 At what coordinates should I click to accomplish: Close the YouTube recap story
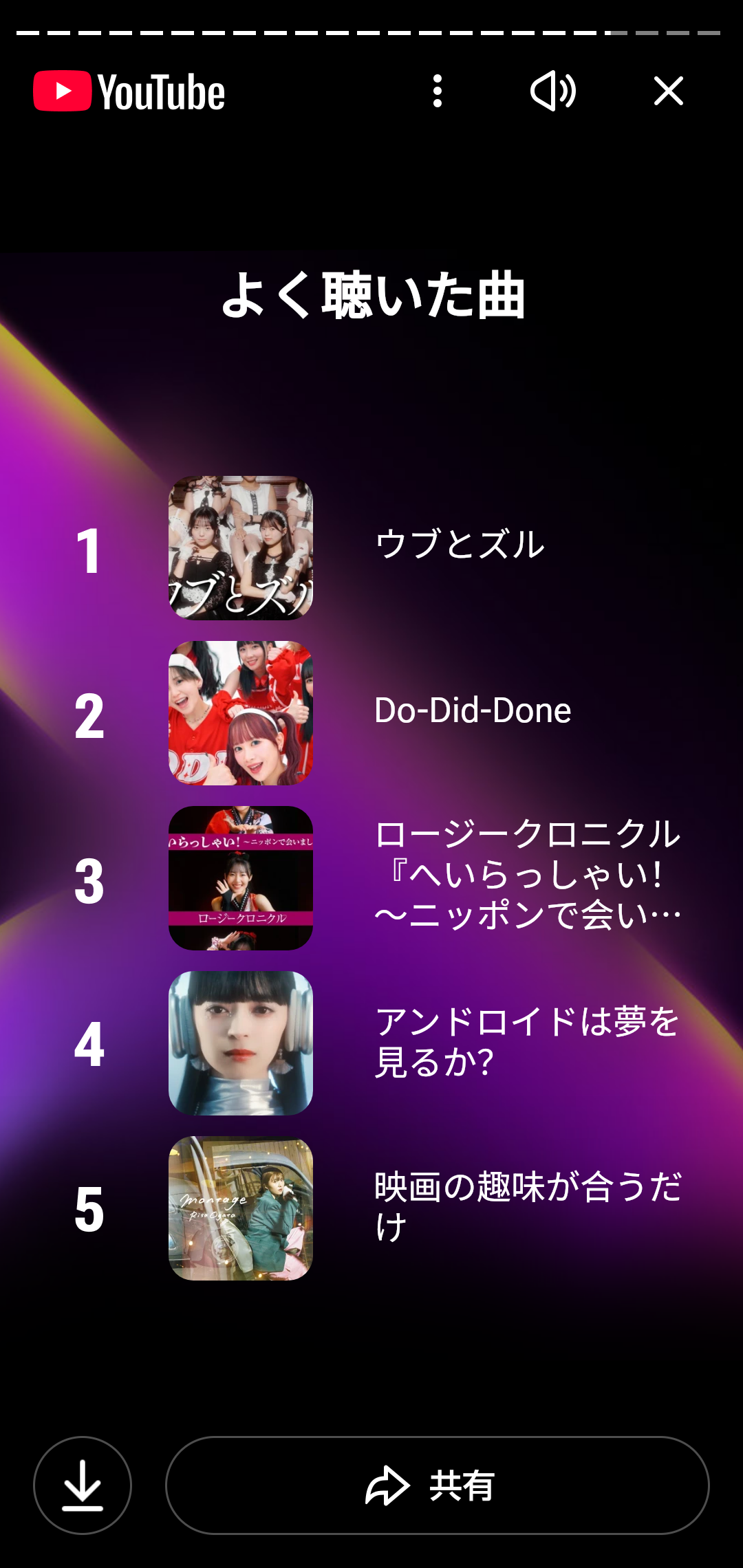(668, 91)
